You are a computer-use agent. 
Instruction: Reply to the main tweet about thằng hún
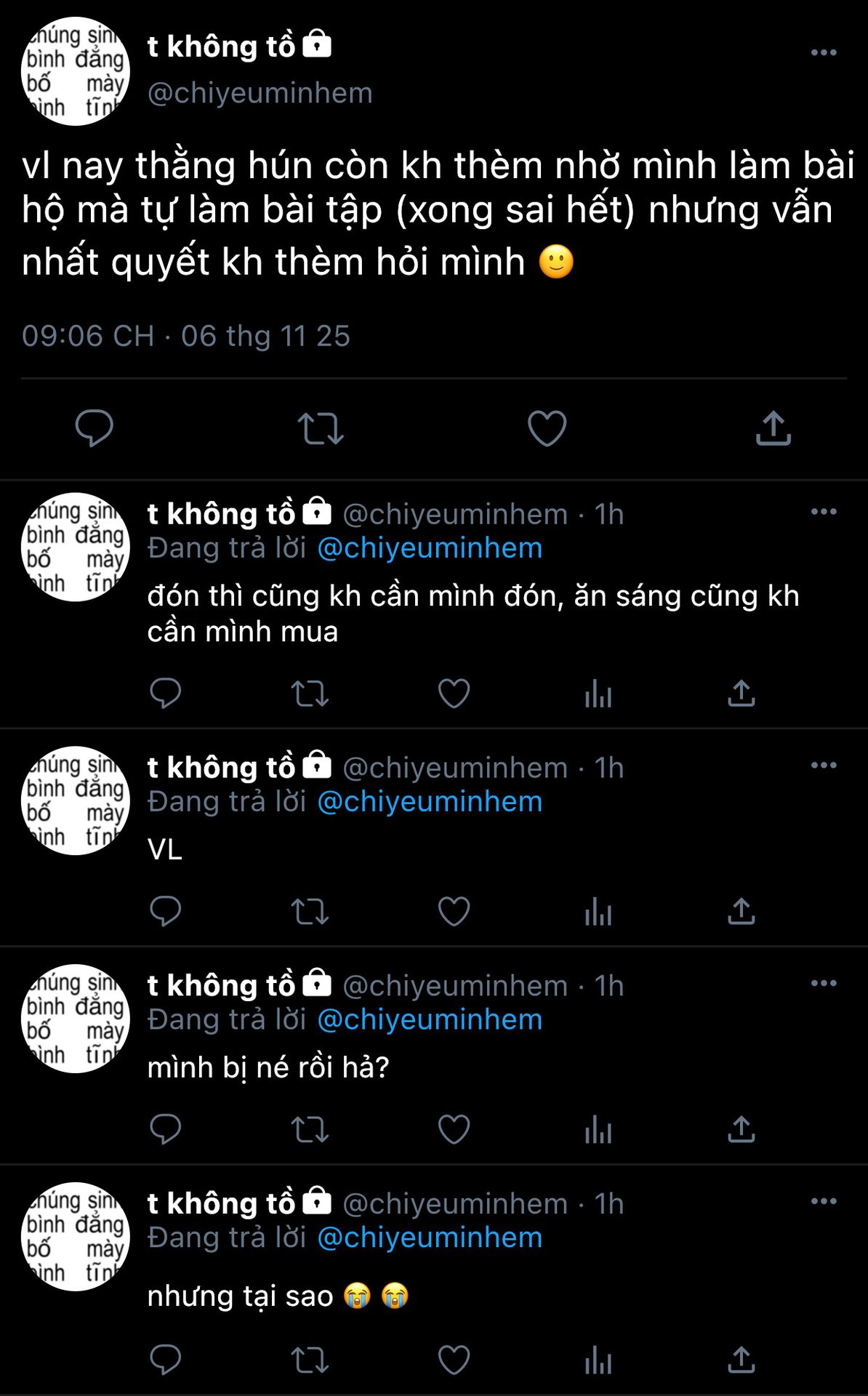point(95,428)
